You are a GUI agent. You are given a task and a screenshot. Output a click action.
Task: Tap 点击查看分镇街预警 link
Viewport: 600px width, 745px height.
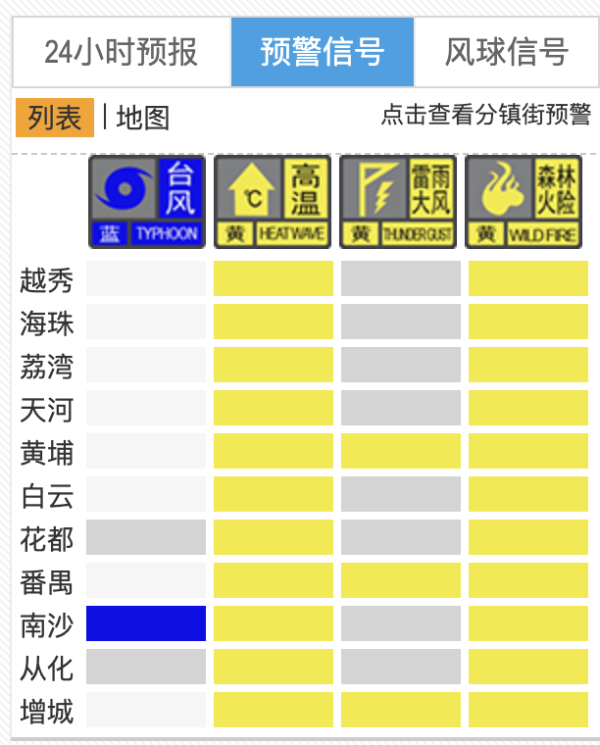tap(485, 115)
